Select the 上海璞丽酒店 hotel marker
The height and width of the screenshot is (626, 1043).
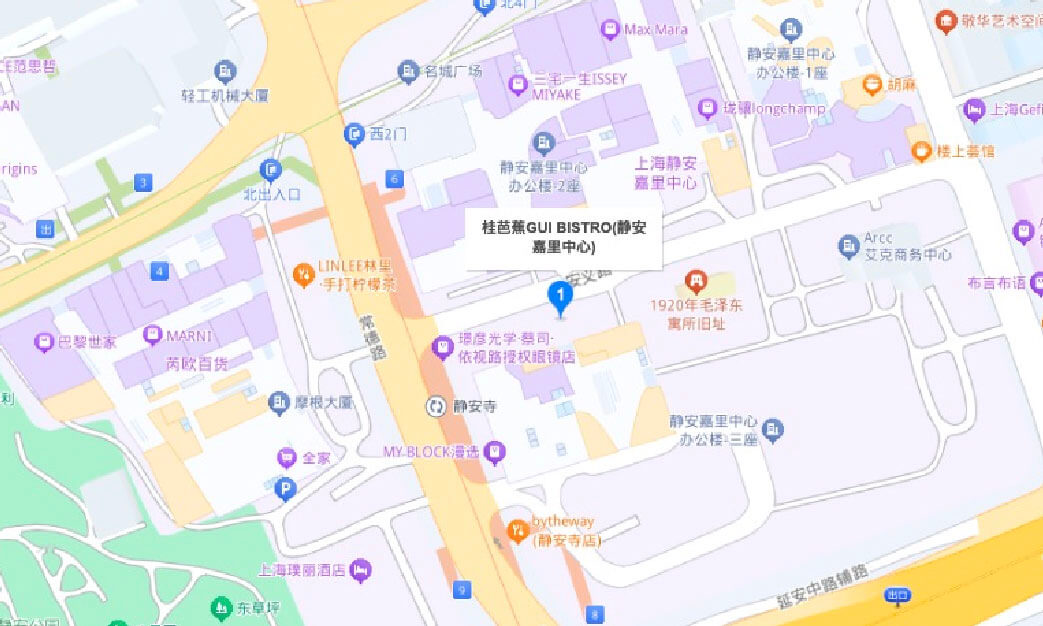(362, 570)
